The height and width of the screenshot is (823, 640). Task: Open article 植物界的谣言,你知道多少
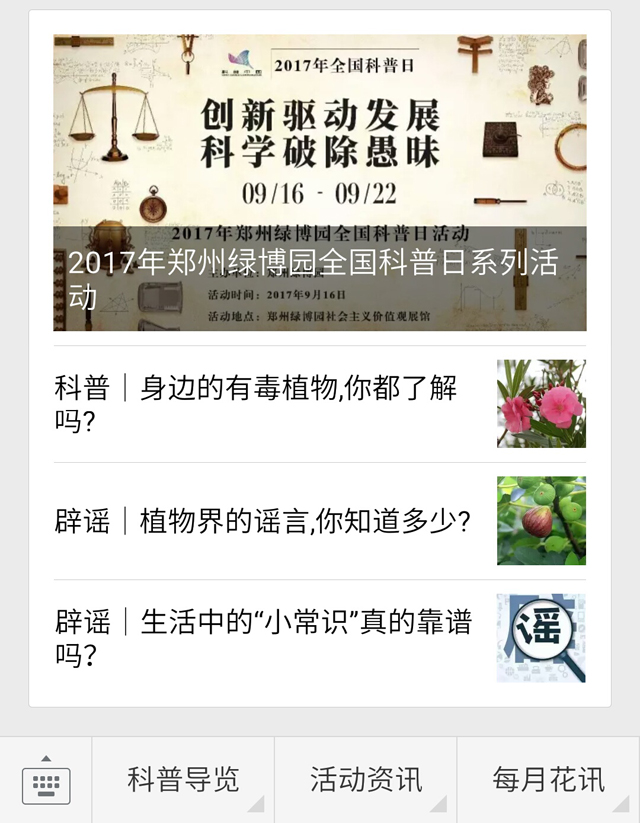coord(270,521)
